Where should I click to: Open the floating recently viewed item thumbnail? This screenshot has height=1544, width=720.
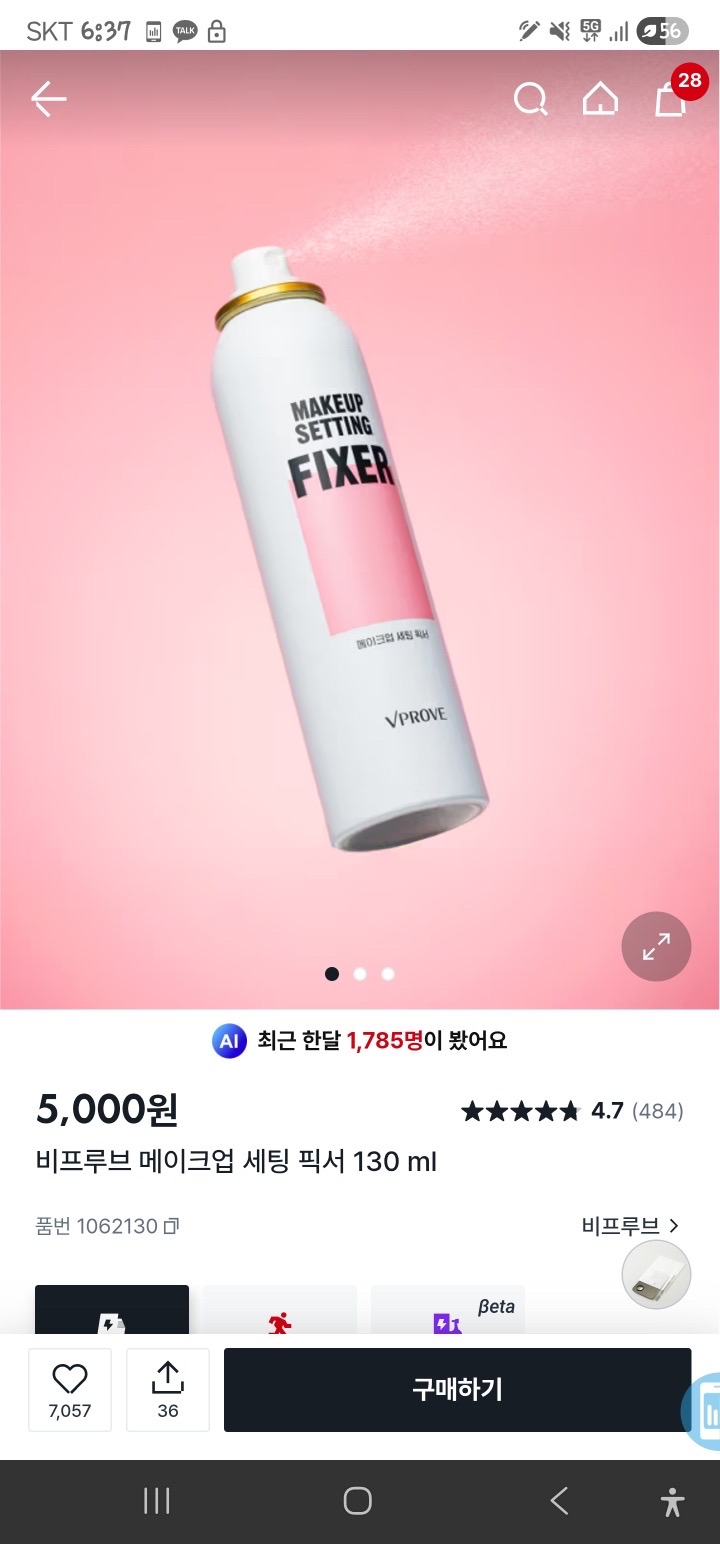pyautogui.click(x=656, y=1274)
